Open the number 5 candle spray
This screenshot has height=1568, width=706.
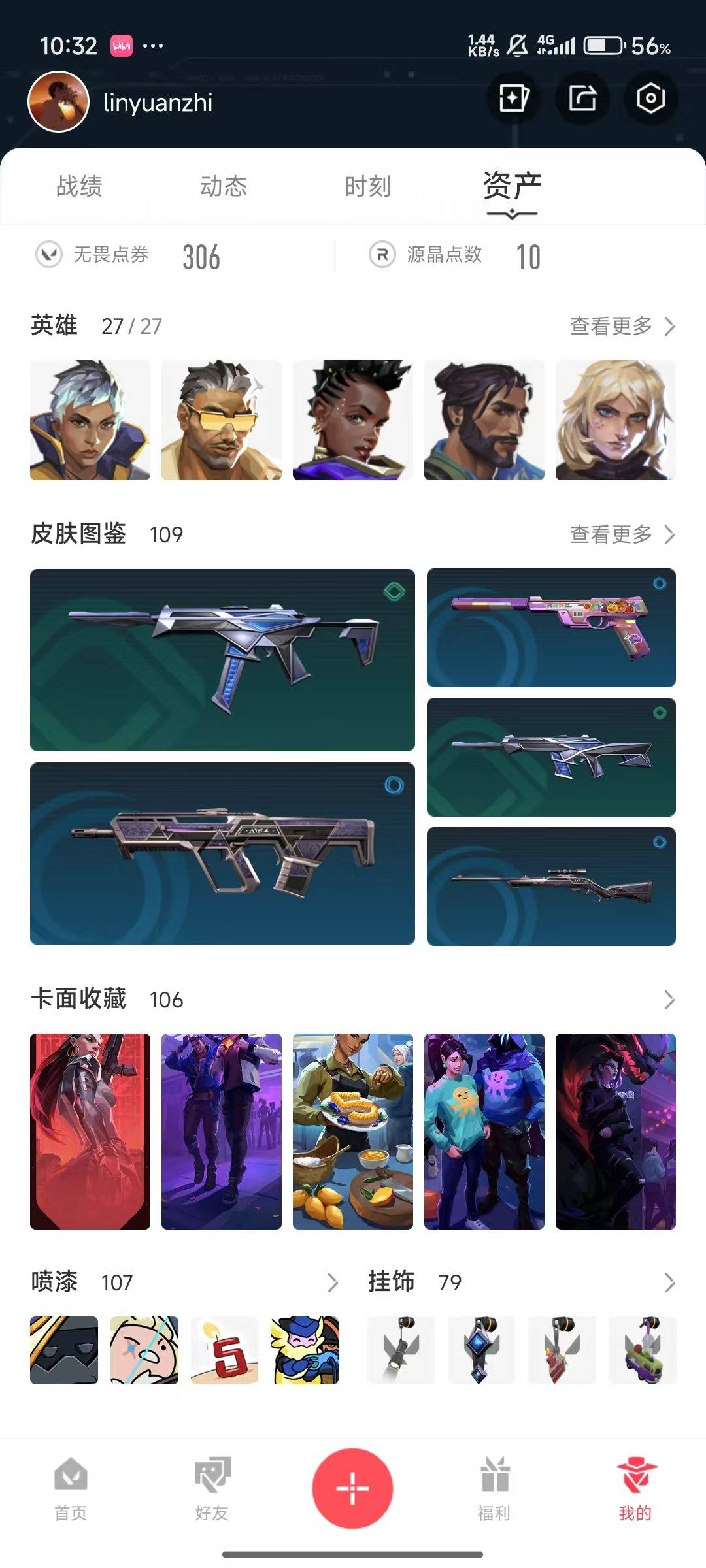click(224, 1350)
